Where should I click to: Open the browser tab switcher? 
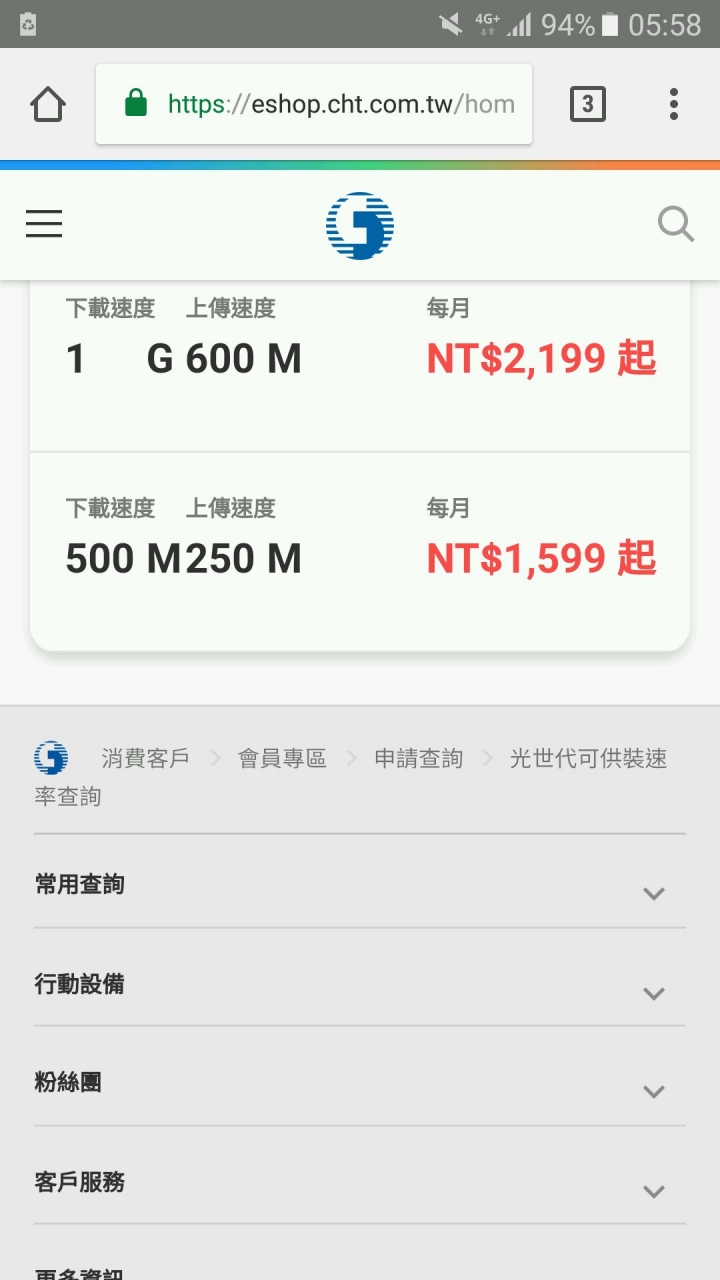click(587, 104)
